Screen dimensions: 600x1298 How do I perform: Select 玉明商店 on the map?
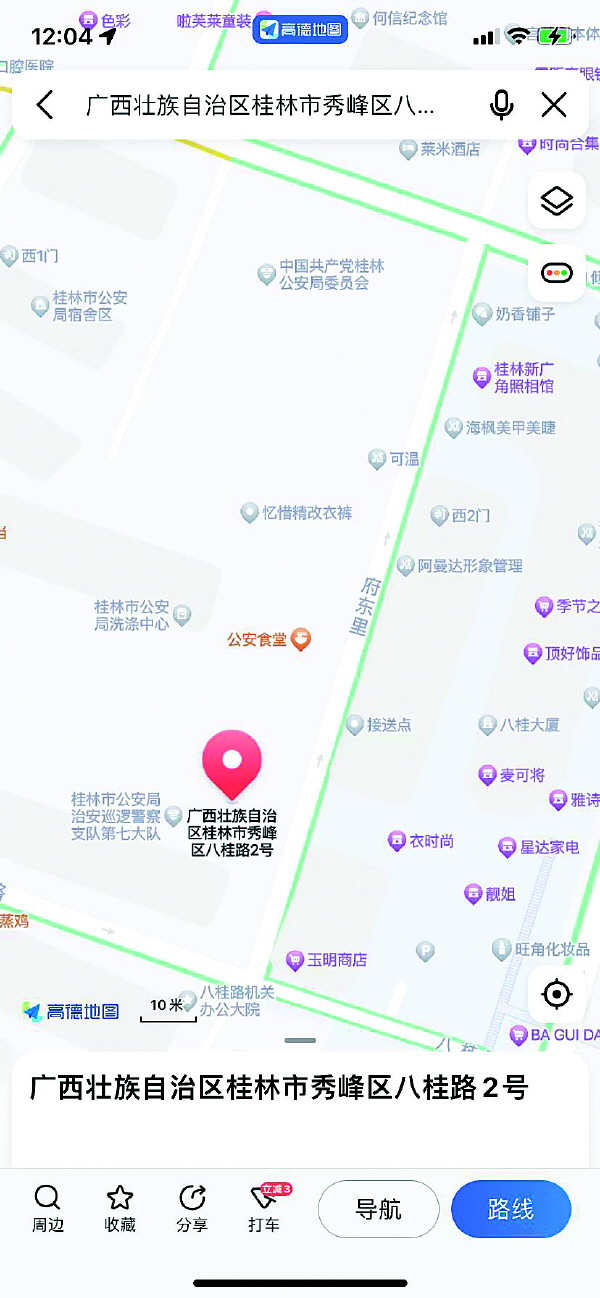click(x=295, y=961)
